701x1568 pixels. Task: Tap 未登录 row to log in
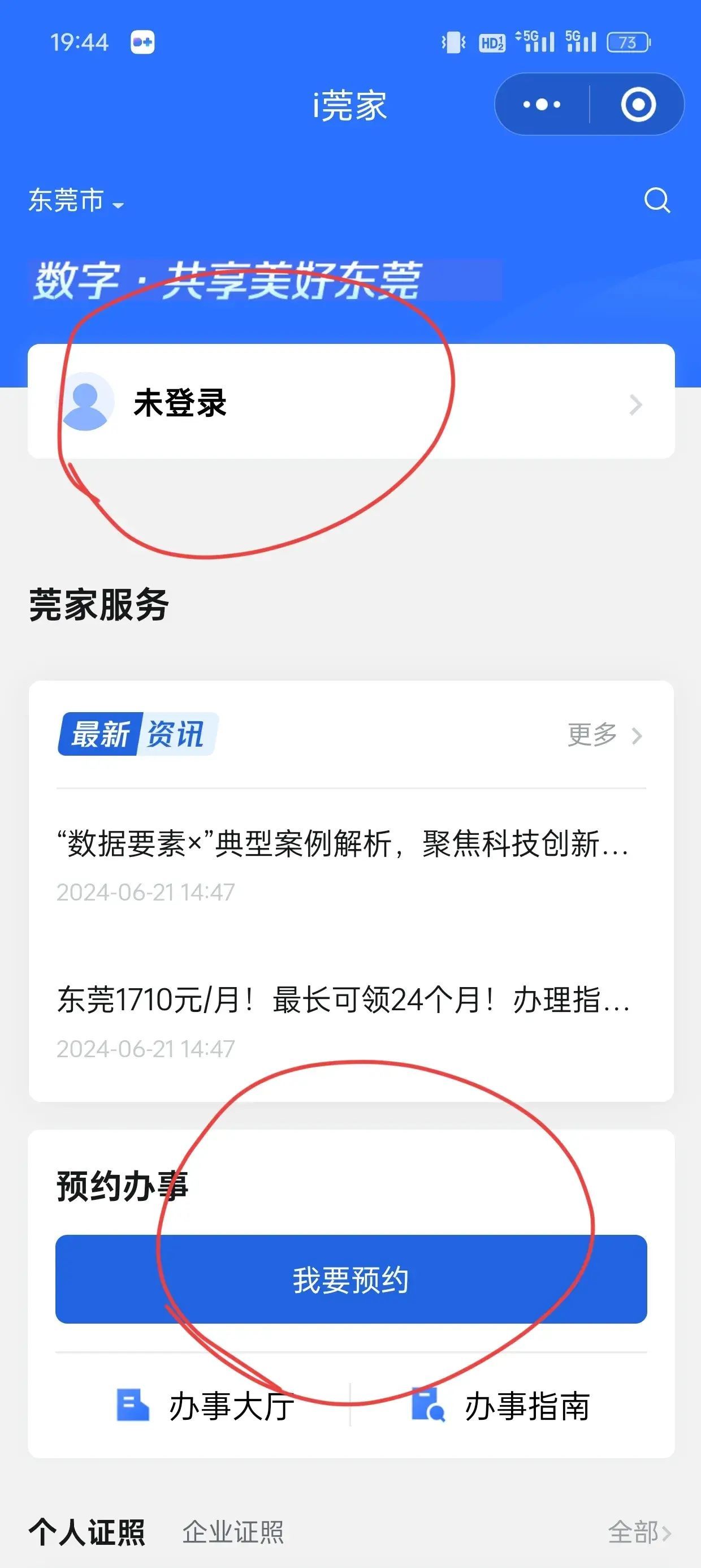tap(350, 402)
